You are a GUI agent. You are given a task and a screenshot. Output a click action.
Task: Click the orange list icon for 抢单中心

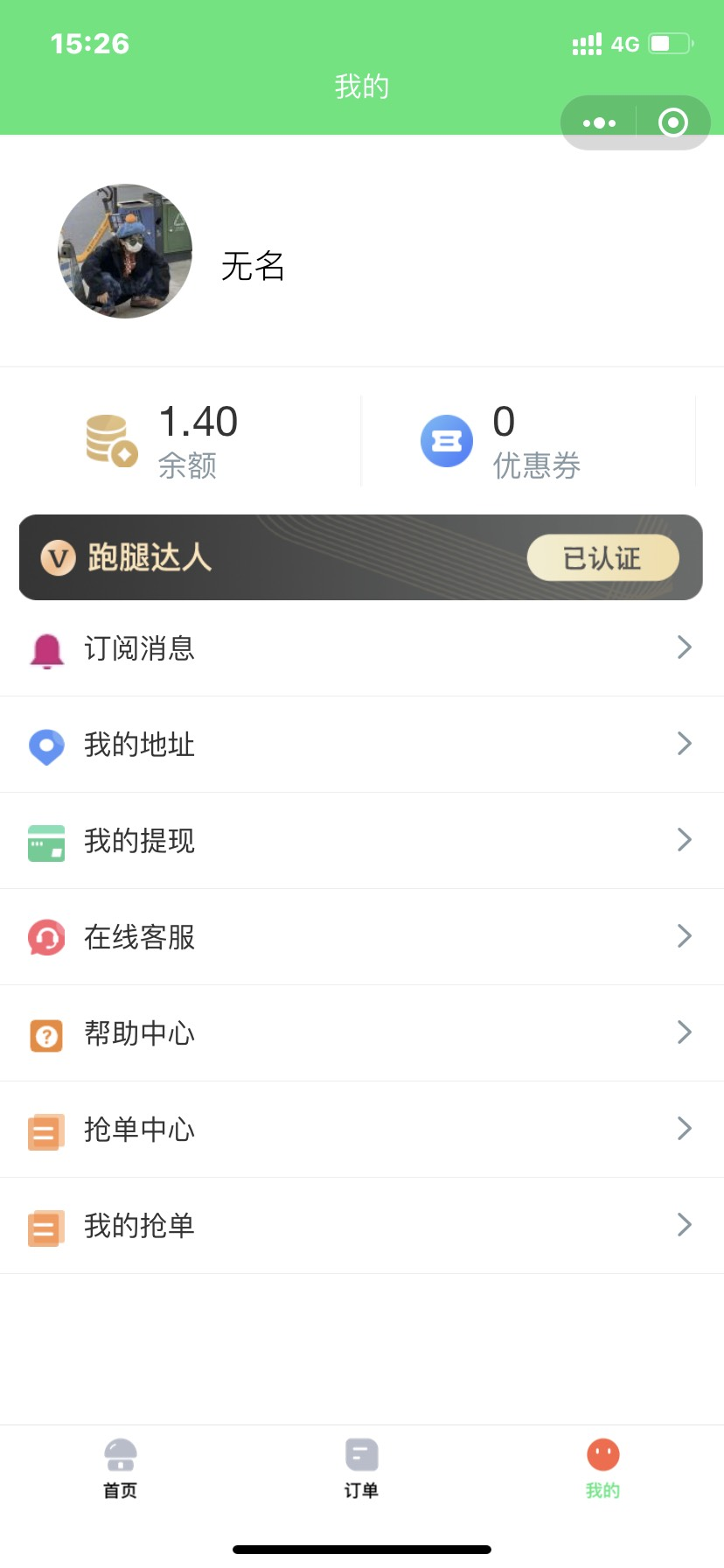[x=46, y=1130]
